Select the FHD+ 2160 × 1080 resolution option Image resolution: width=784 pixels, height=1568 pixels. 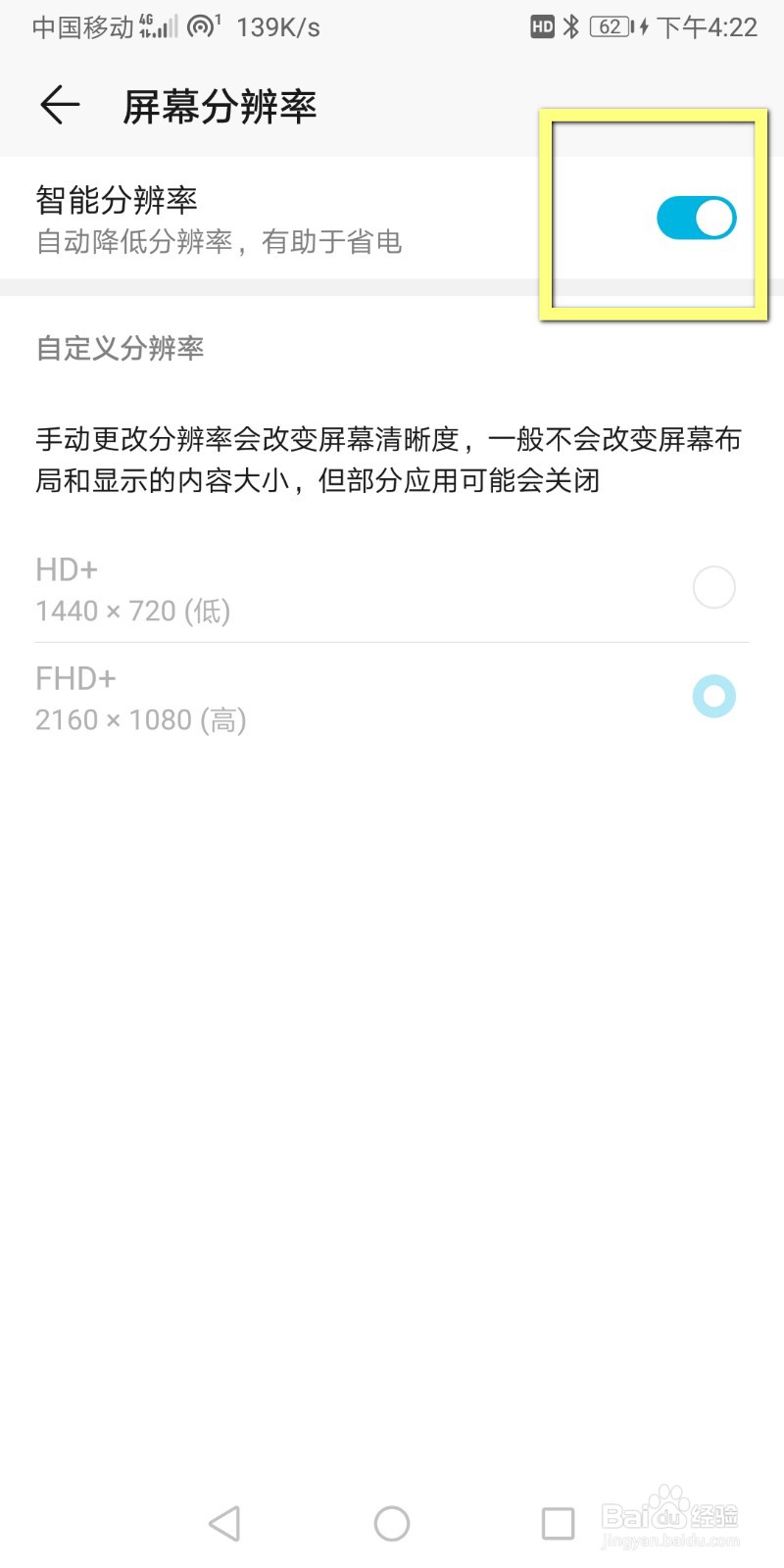pyautogui.click(x=714, y=696)
